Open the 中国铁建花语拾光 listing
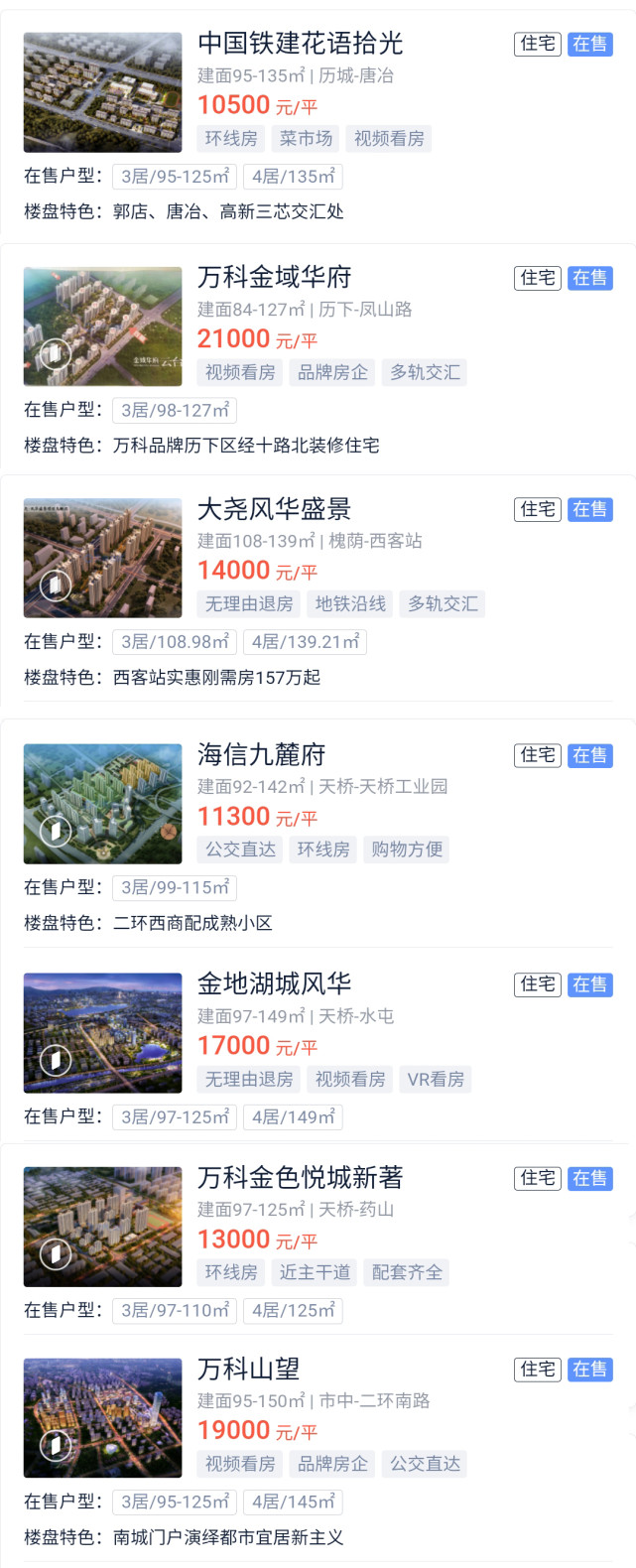636x1568 pixels. tap(300, 45)
